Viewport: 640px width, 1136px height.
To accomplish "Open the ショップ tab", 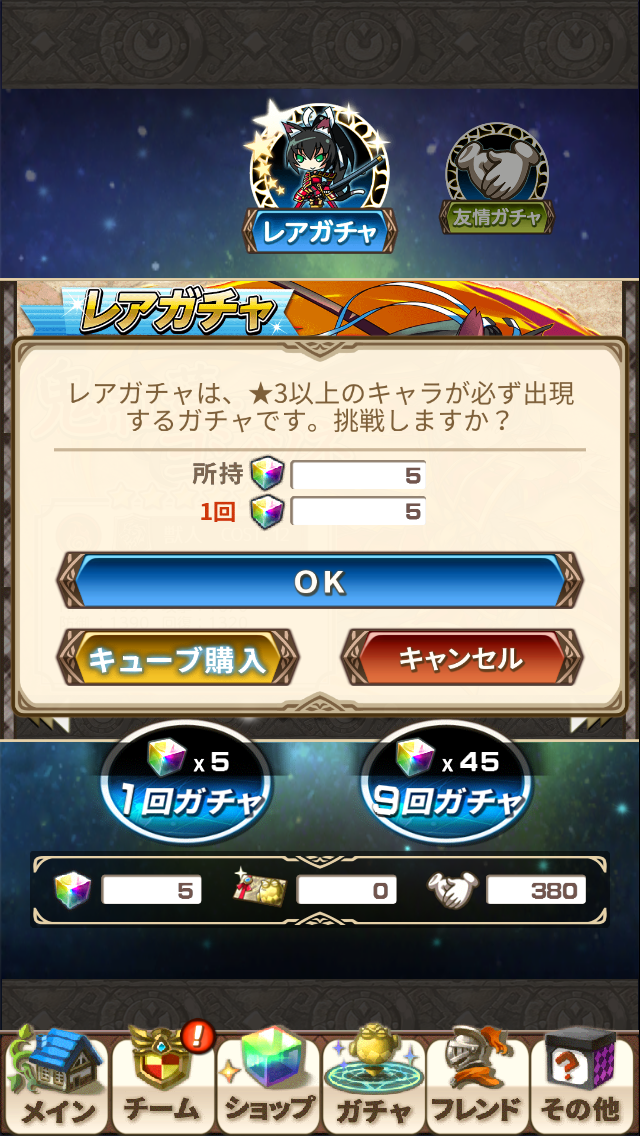I will (268, 1081).
